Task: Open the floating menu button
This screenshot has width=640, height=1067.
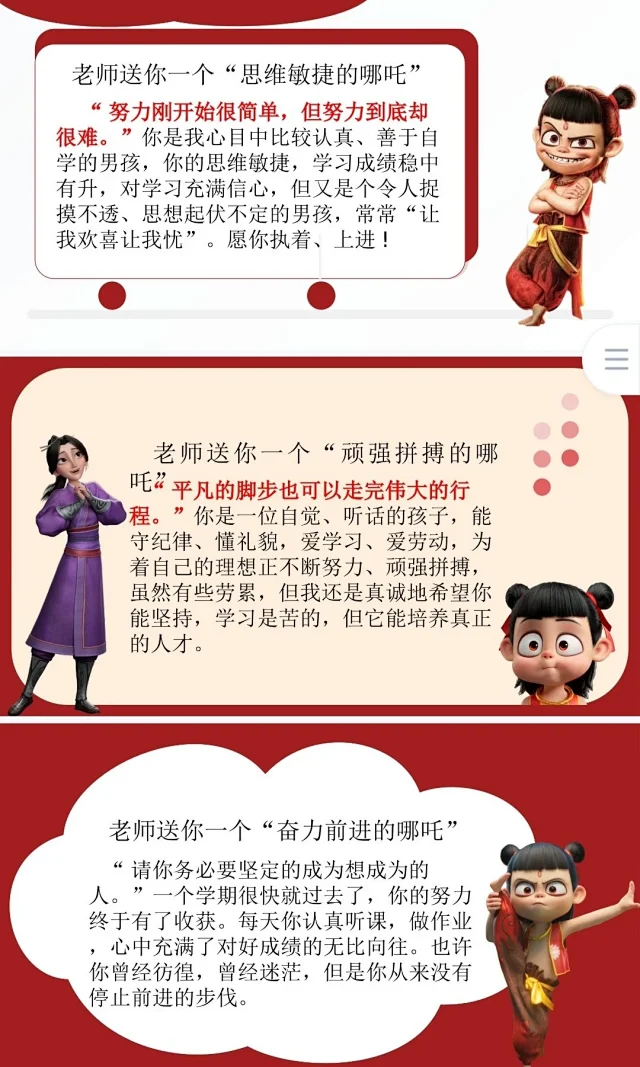Action: (x=616, y=360)
